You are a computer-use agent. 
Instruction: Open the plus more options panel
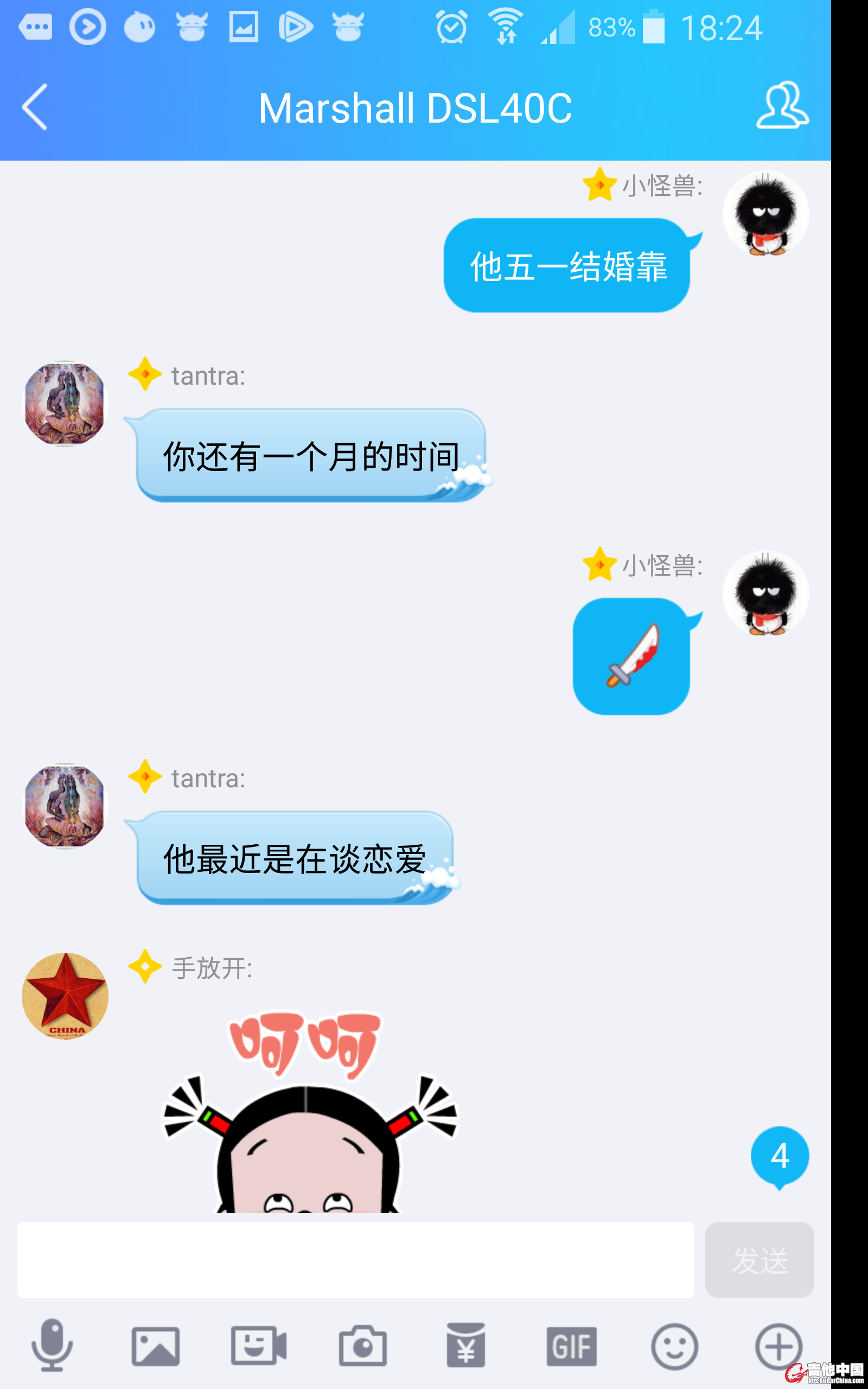778,1346
